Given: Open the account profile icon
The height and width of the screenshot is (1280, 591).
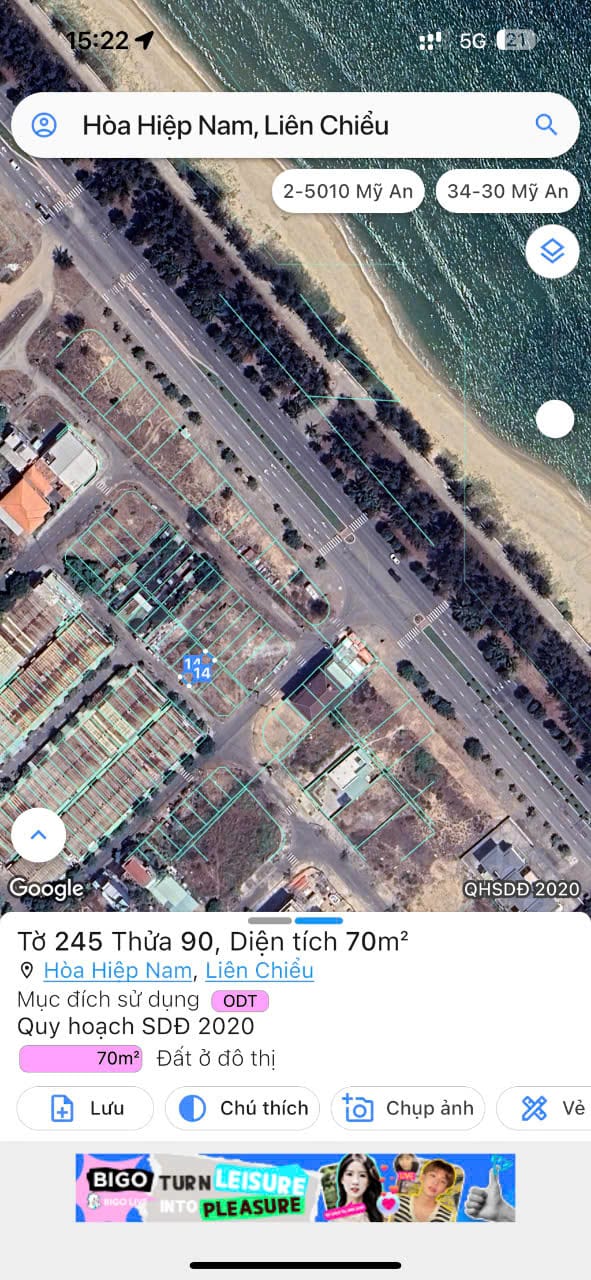Looking at the screenshot, I should tap(43, 125).
